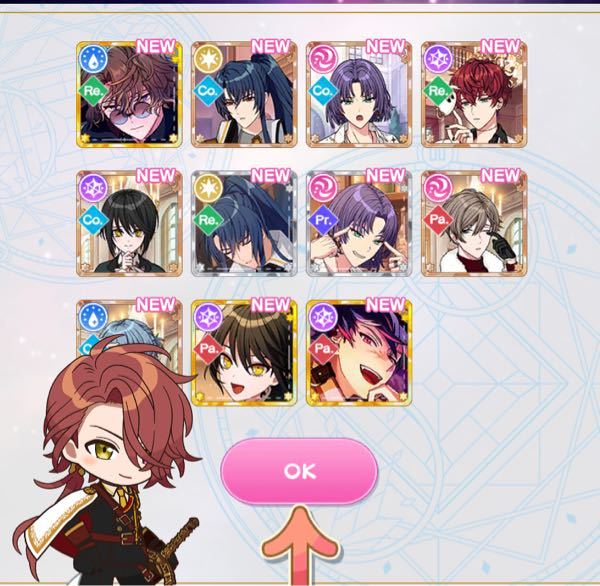The image size is (600, 586).
Task: Select the purple-haired card labeled Pr.
Action: pyautogui.click(x=358, y=222)
